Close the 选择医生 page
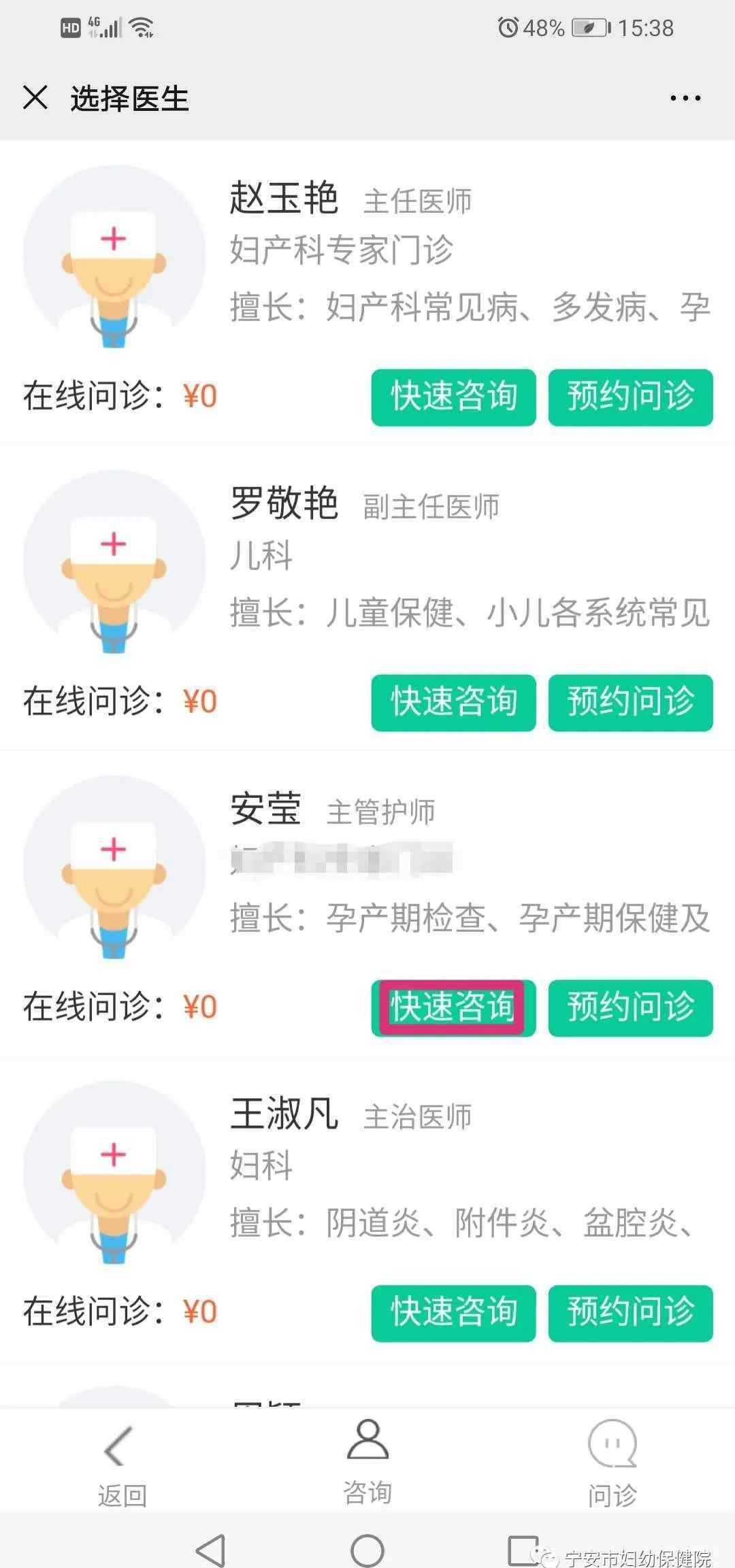This screenshot has height=1568, width=735. [x=35, y=97]
